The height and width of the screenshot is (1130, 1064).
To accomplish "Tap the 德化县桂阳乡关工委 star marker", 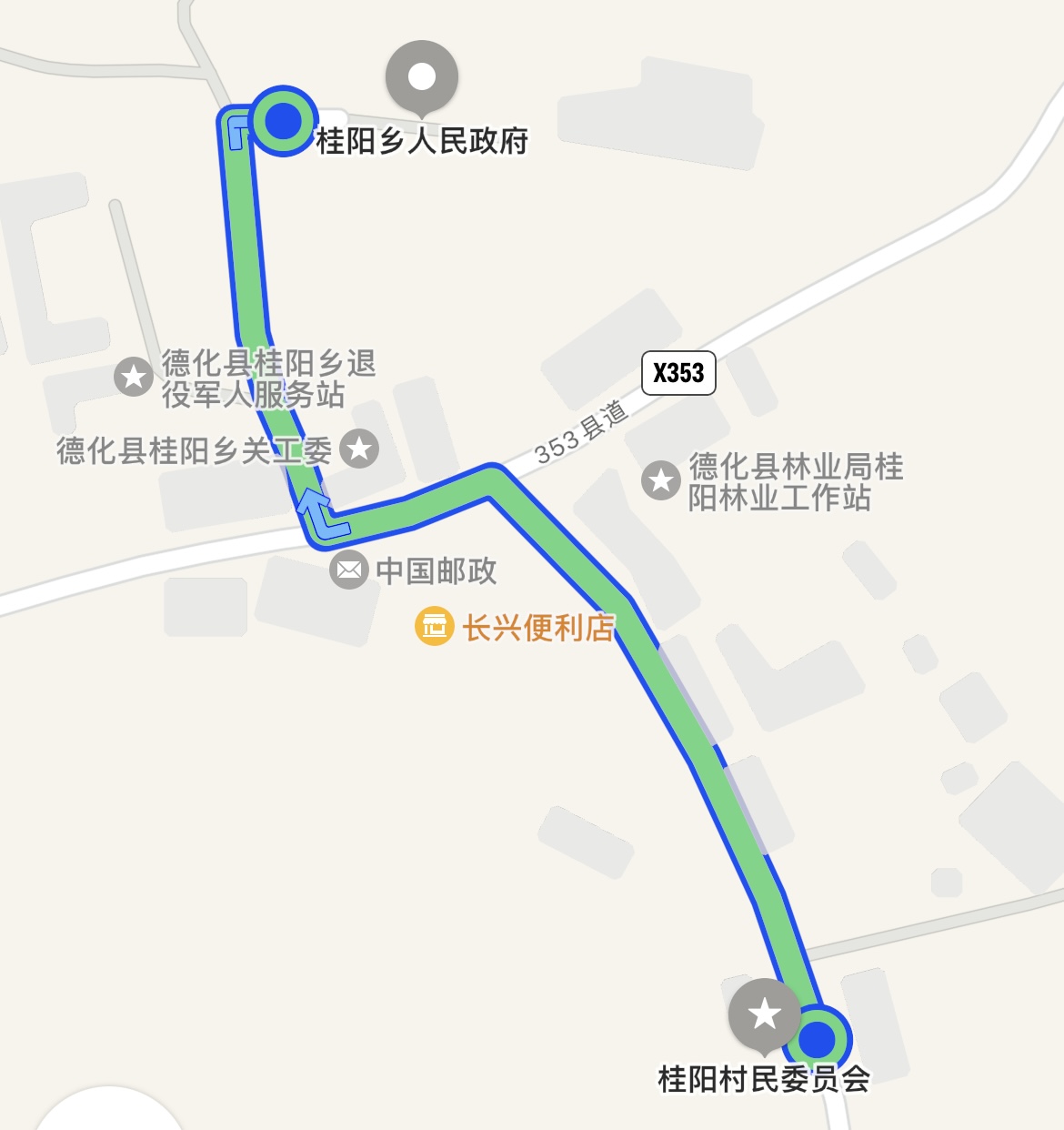I will (359, 449).
